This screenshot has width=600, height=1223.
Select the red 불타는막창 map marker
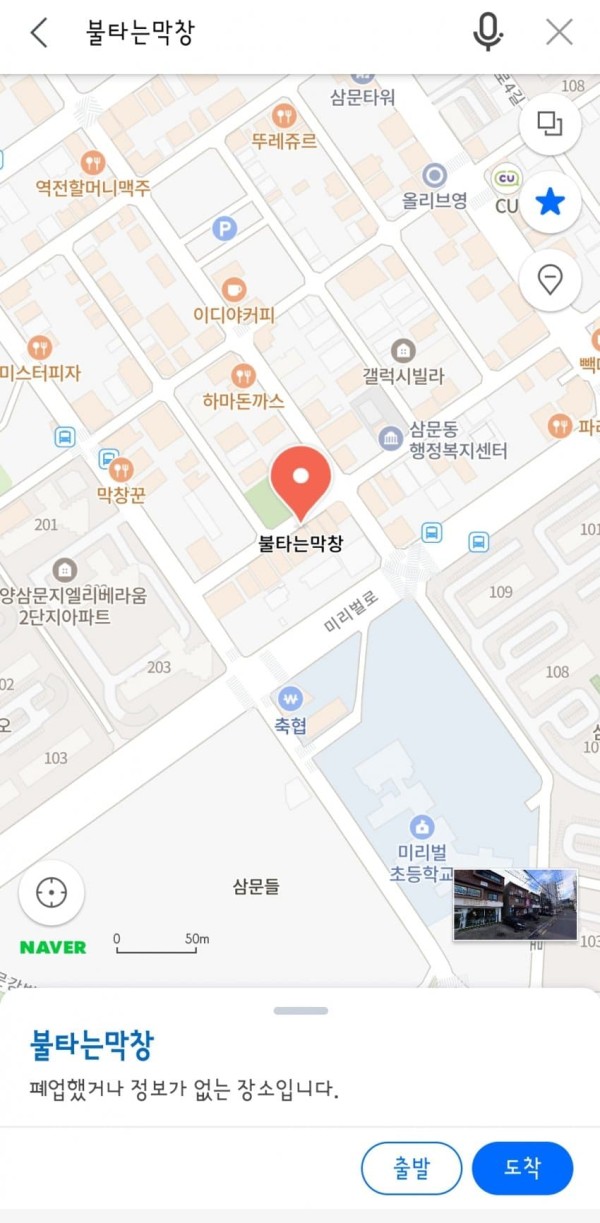click(301, 481)
